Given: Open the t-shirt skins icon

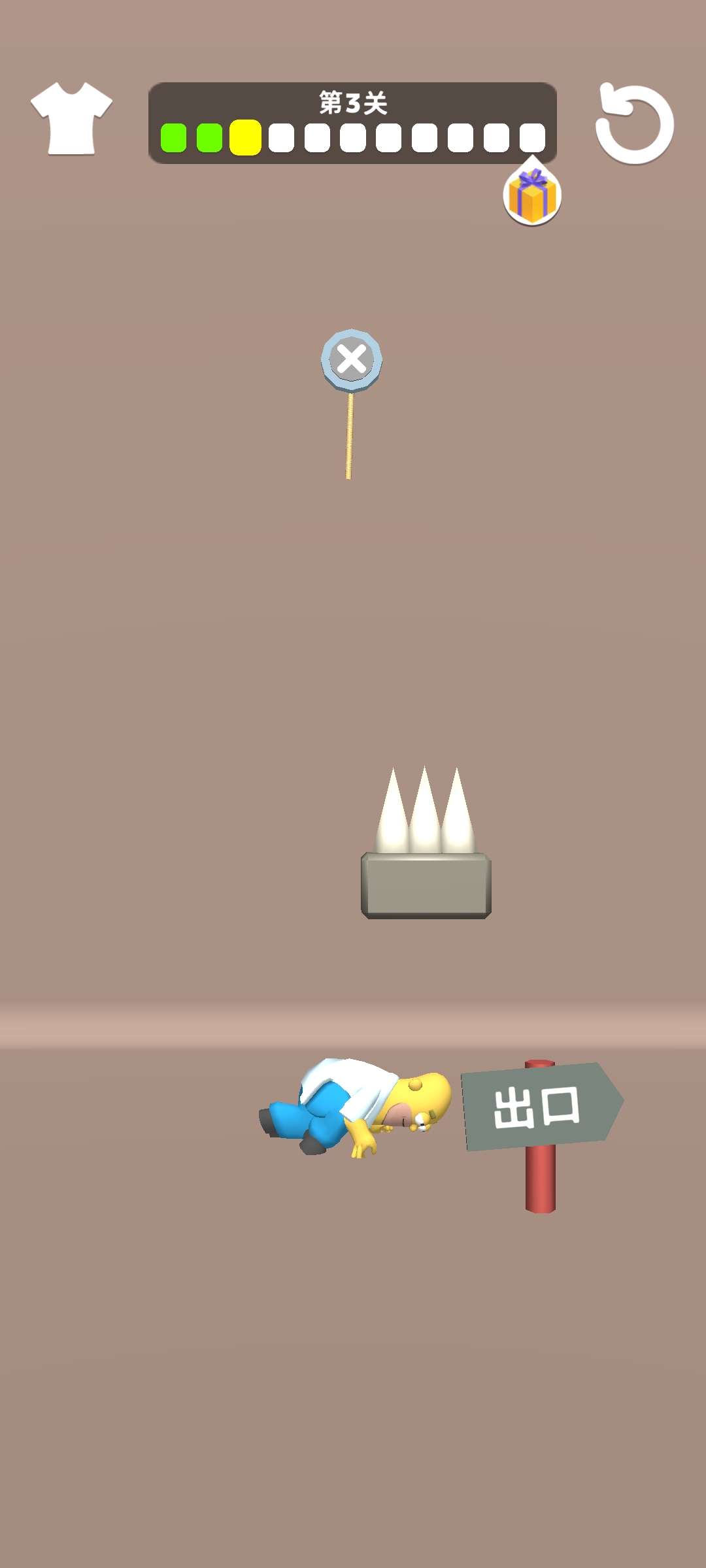Looking at the screenshot, I should tap(71, 119).
